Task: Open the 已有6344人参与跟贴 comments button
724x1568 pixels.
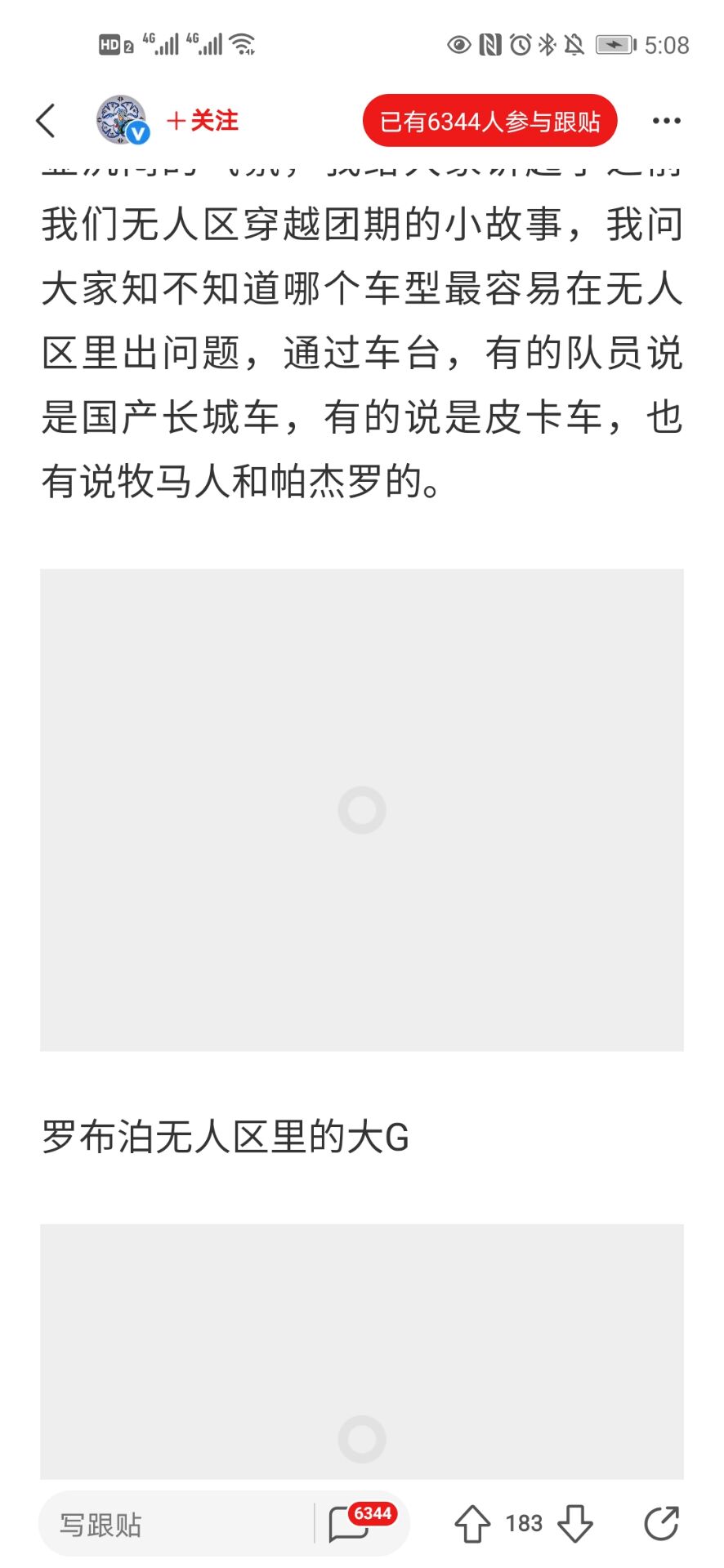Action: coord(489,121)
